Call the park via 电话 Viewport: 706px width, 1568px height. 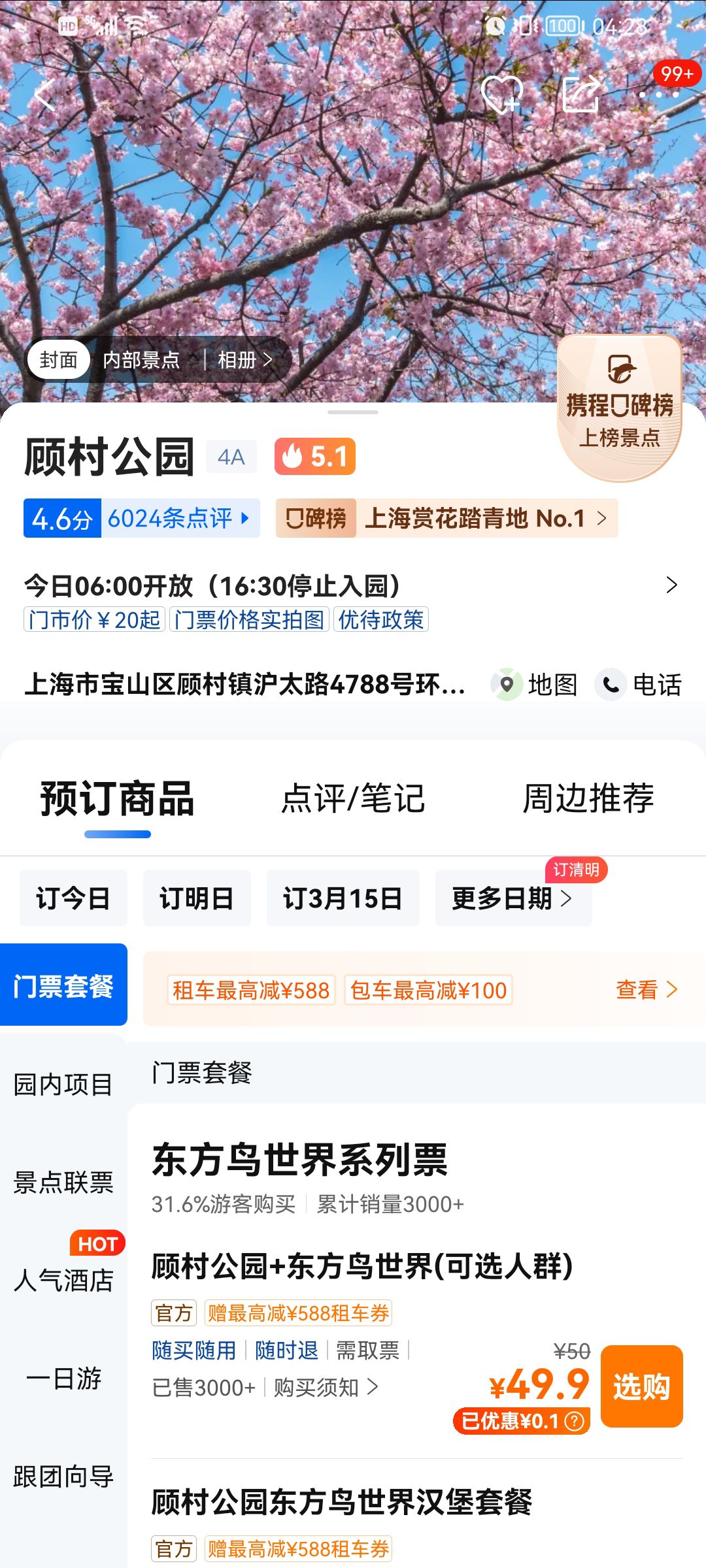coord(638,685)
